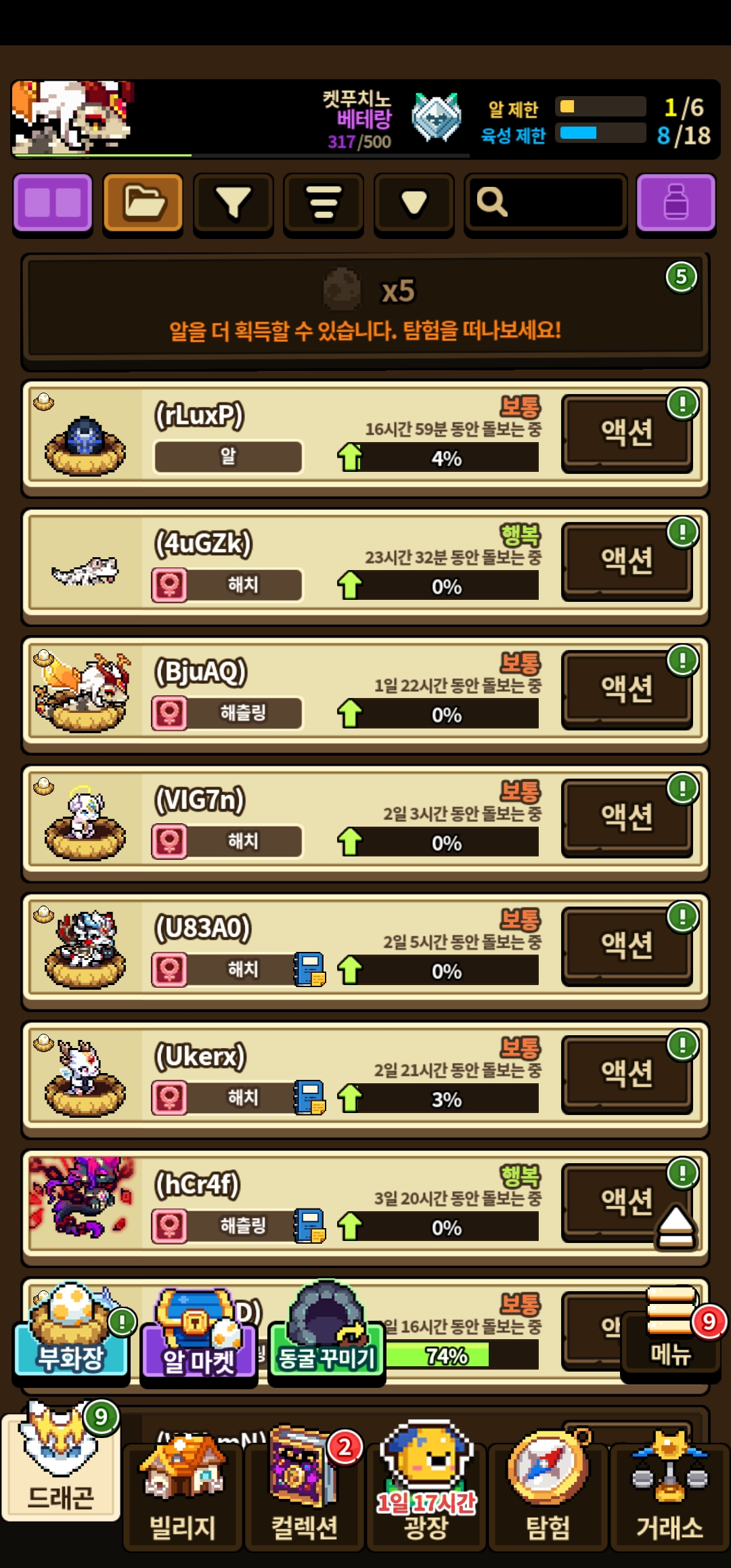
Task: Open 액션 menu for dragon 4uGZk
Action: pyautogui.click(x=627, y=561)
